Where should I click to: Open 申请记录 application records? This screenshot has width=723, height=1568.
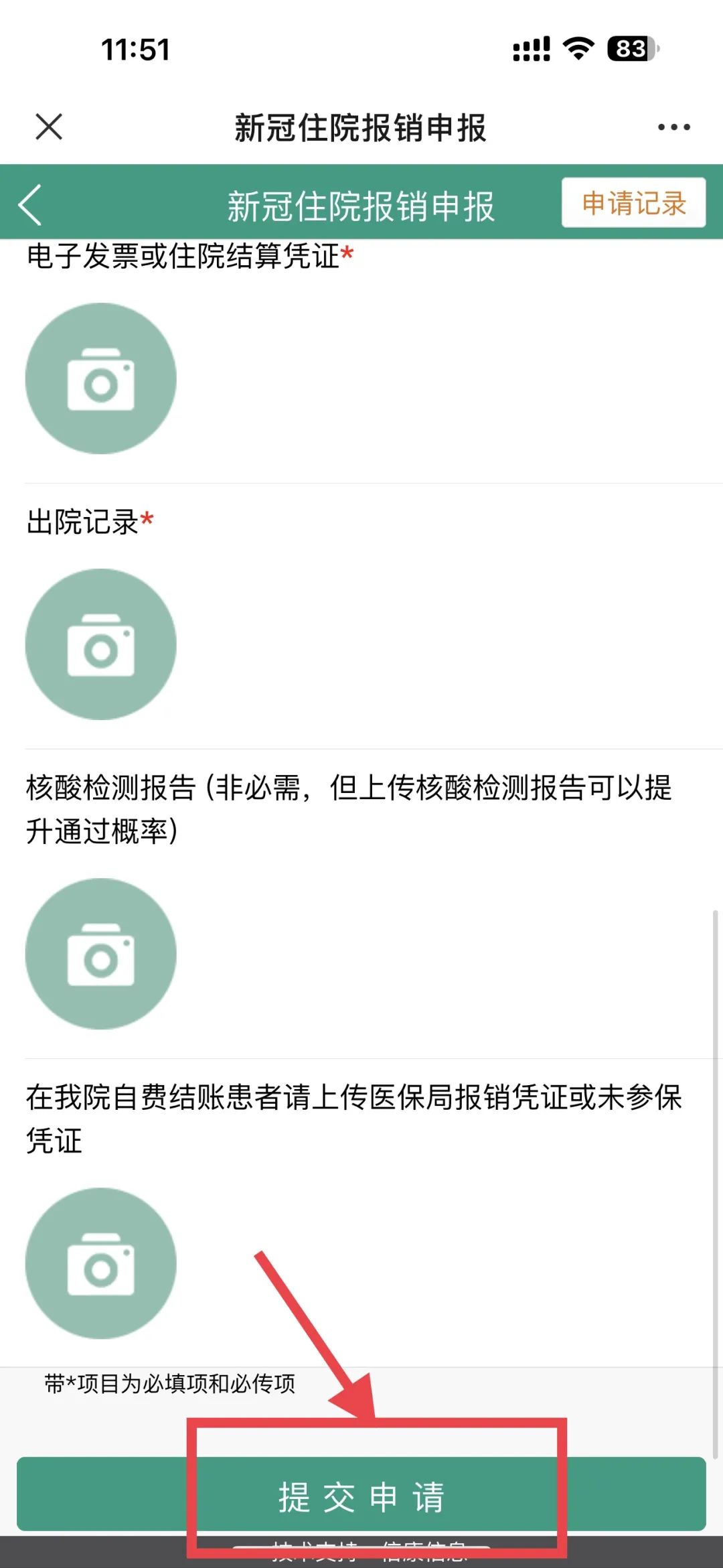(x=633, y=203)
